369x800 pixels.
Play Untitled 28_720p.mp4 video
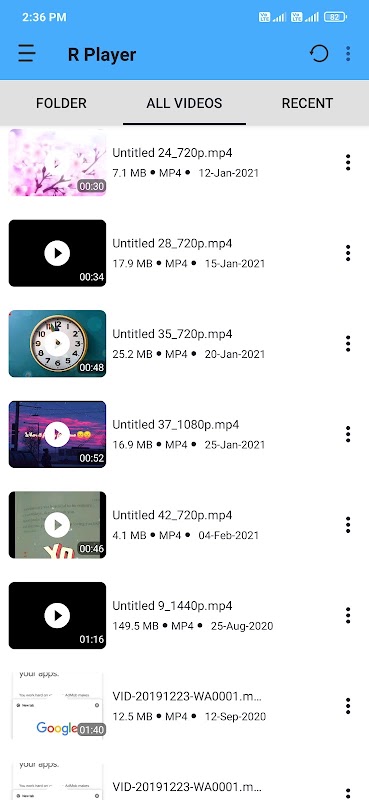click(57, 253)
